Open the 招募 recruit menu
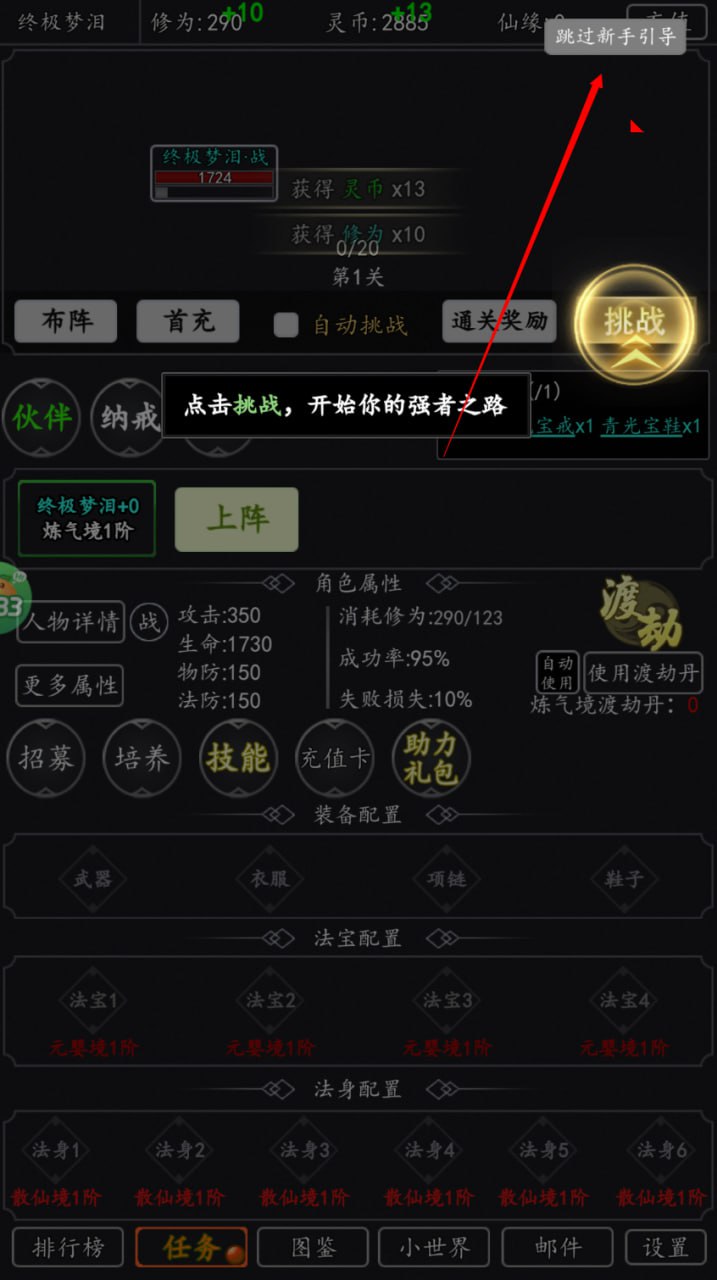Image resolution: width=717 pixels, height=1280 pixels. click(x=46, y=758)
